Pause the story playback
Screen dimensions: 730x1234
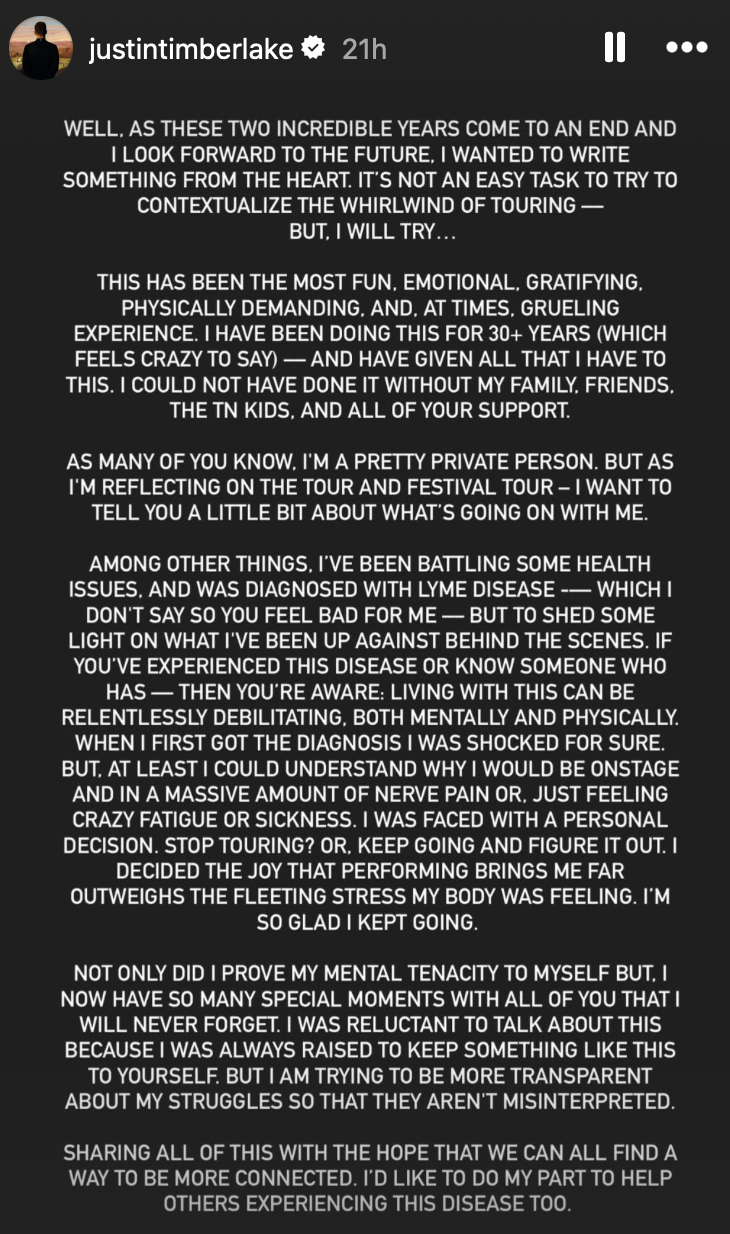point(615,47)
